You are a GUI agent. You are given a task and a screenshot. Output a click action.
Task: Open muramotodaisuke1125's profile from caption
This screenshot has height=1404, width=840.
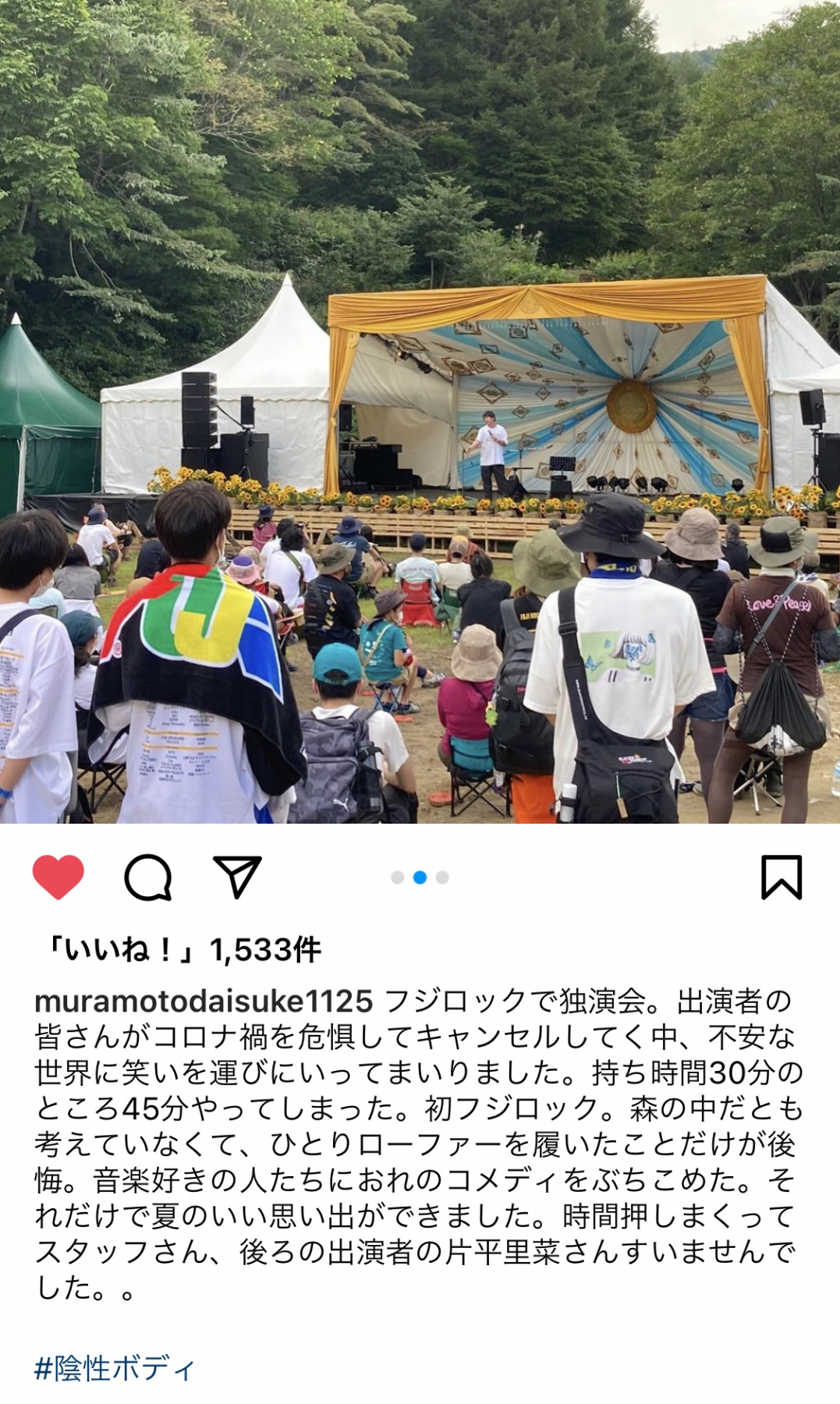204,1001
